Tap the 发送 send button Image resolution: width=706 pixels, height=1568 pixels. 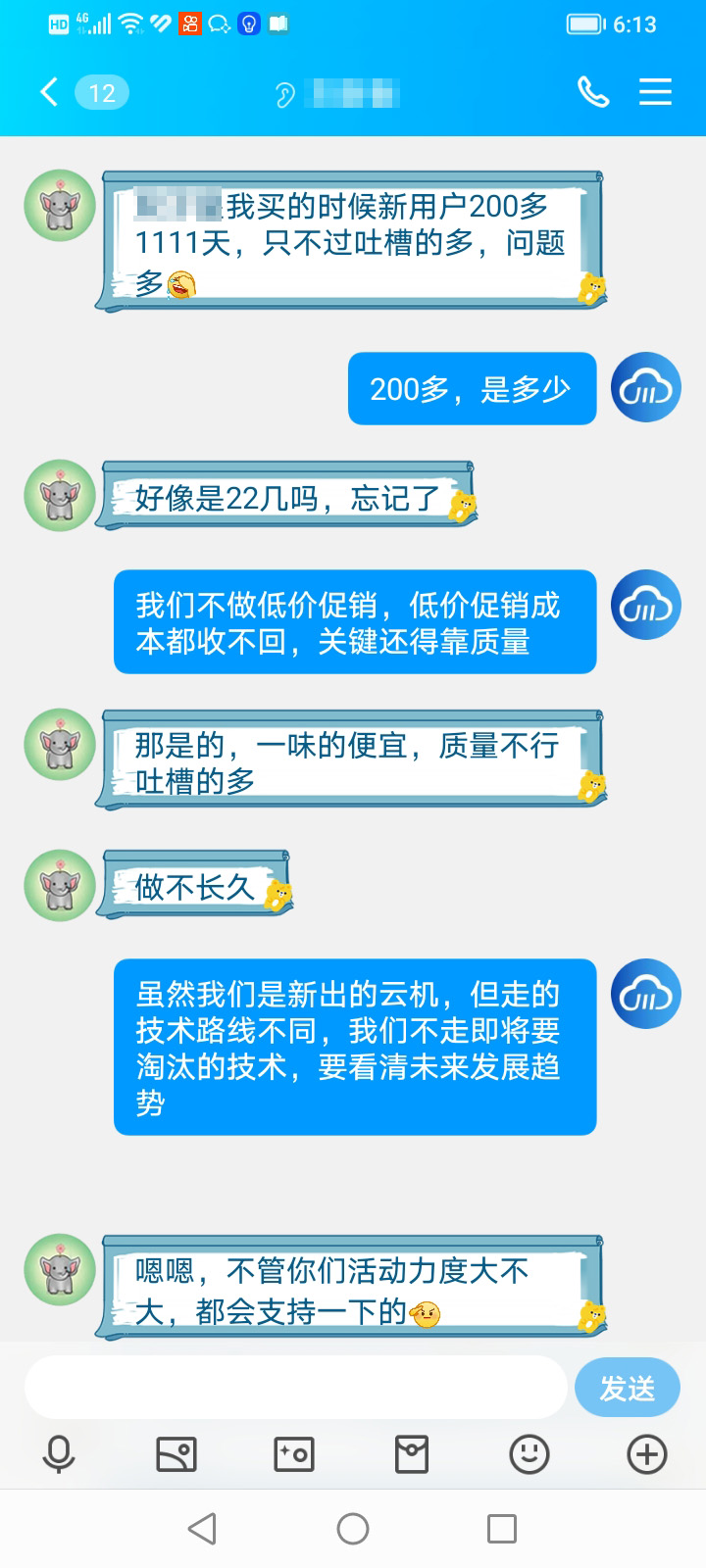click(627, 1388)
